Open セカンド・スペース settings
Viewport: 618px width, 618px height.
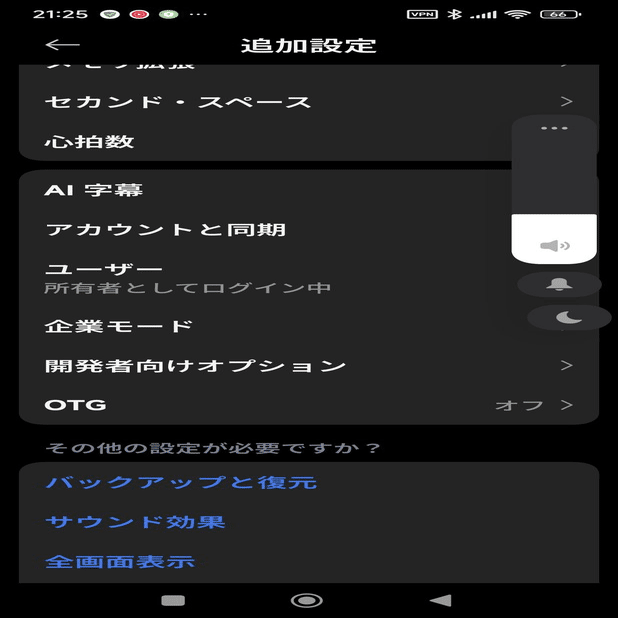click(180, 102)
